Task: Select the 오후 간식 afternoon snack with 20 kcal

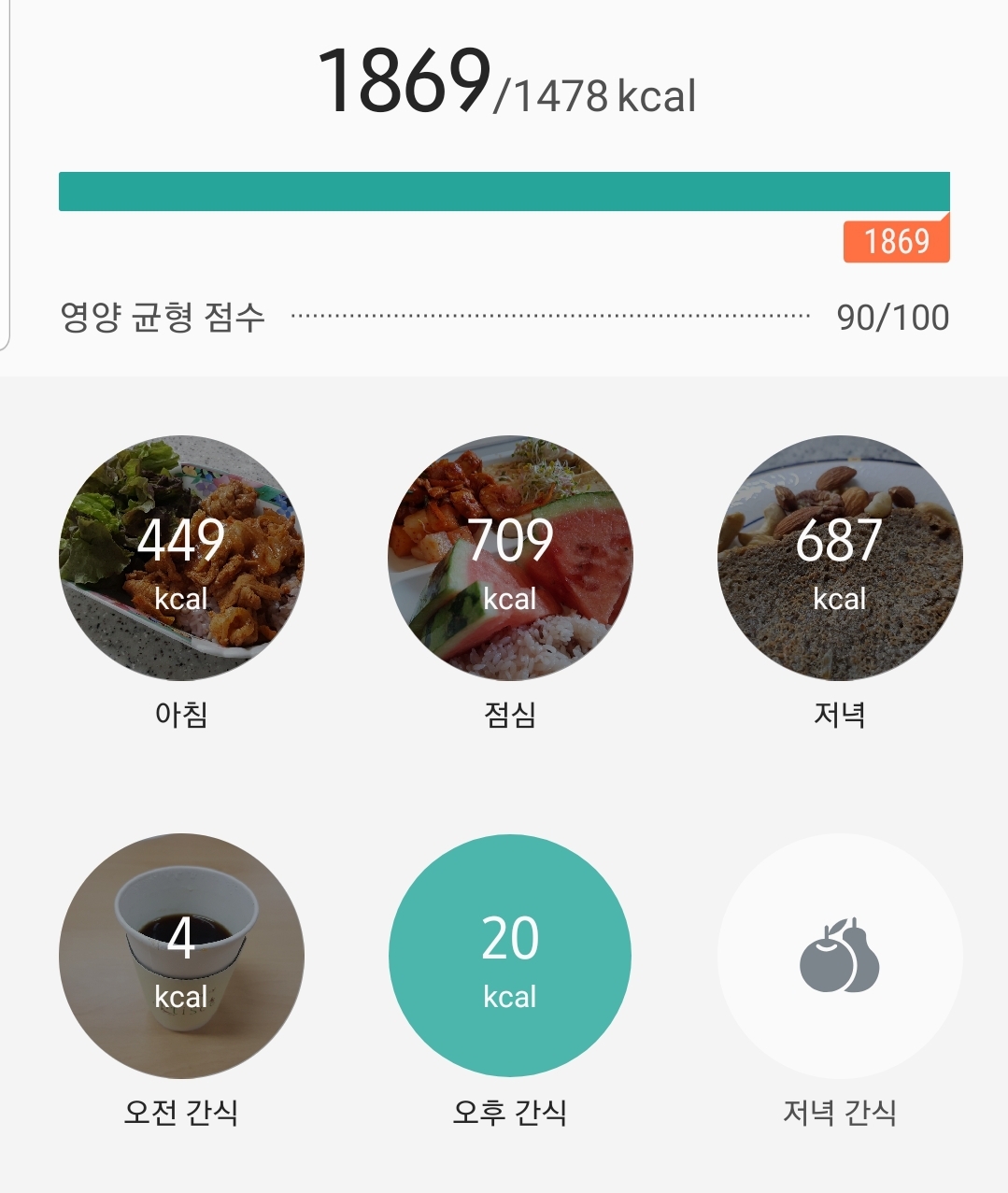Action: 510,956
